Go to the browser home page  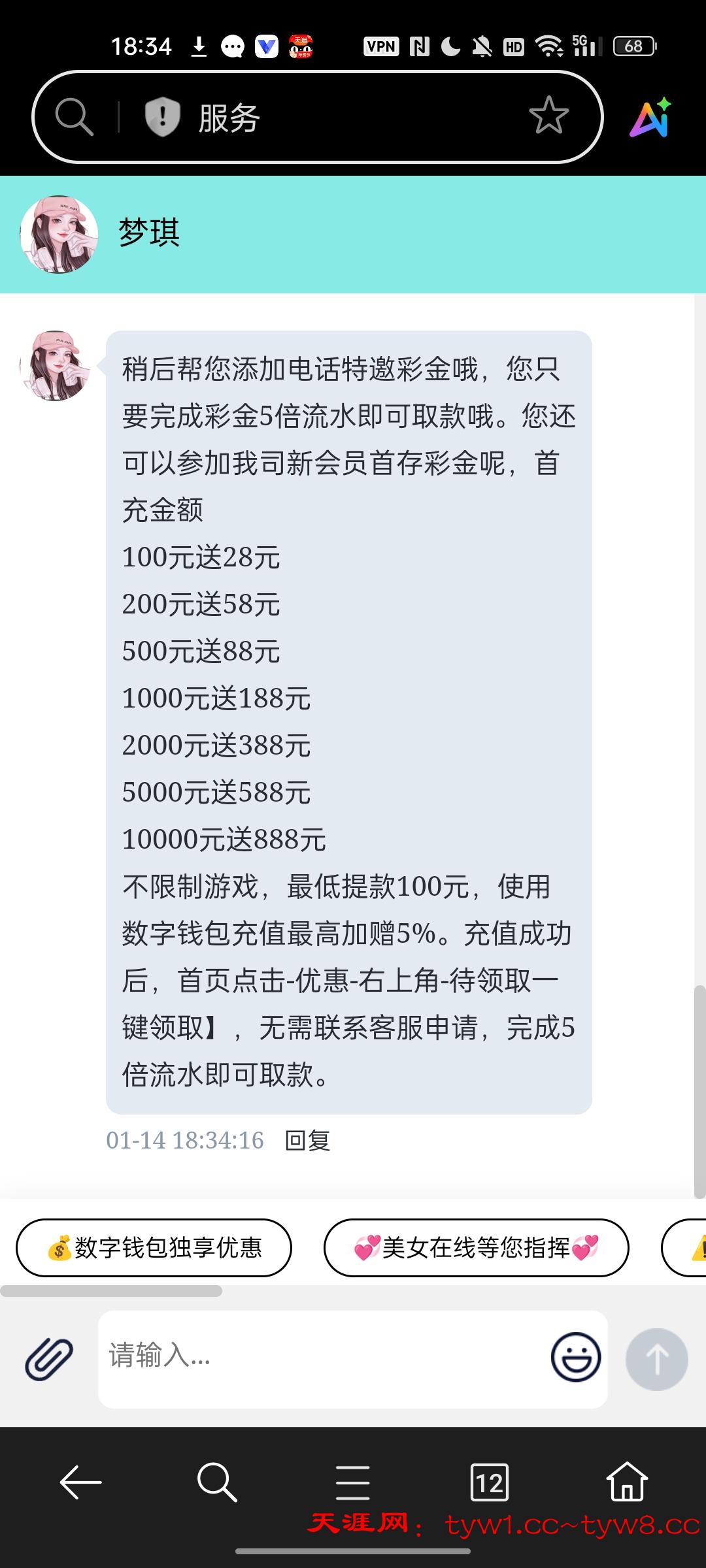626,1482
